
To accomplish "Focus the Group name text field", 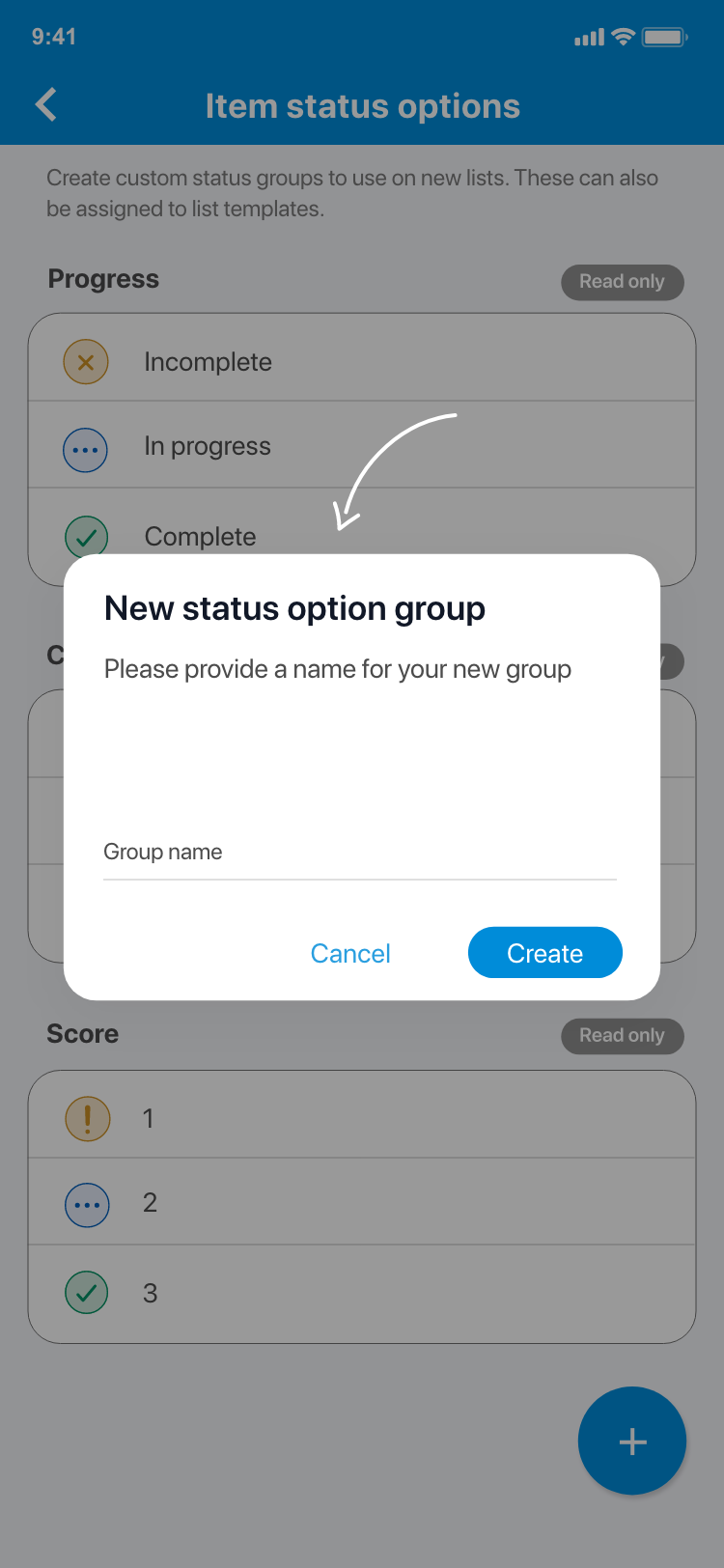I will [x=359, y=853].
